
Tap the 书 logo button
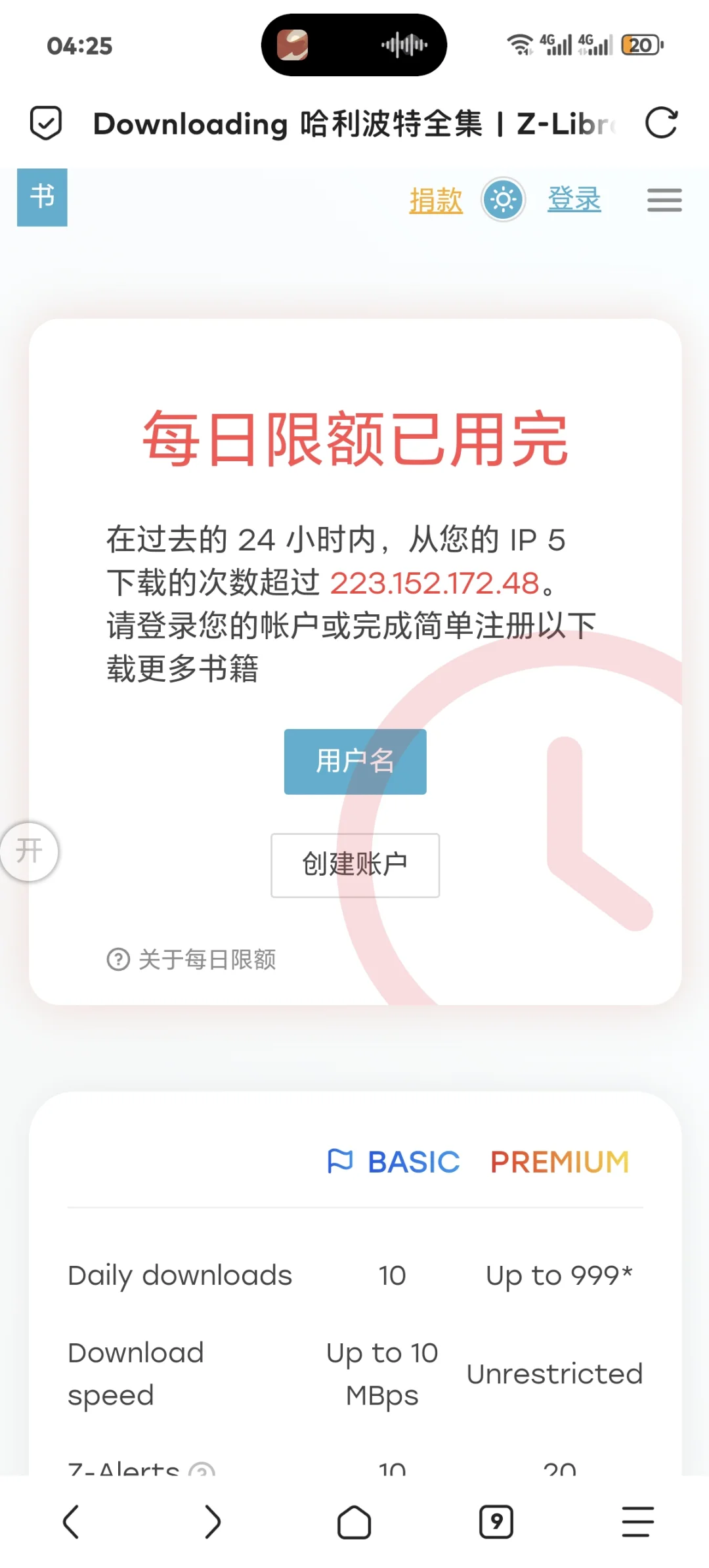click(42, 197)
